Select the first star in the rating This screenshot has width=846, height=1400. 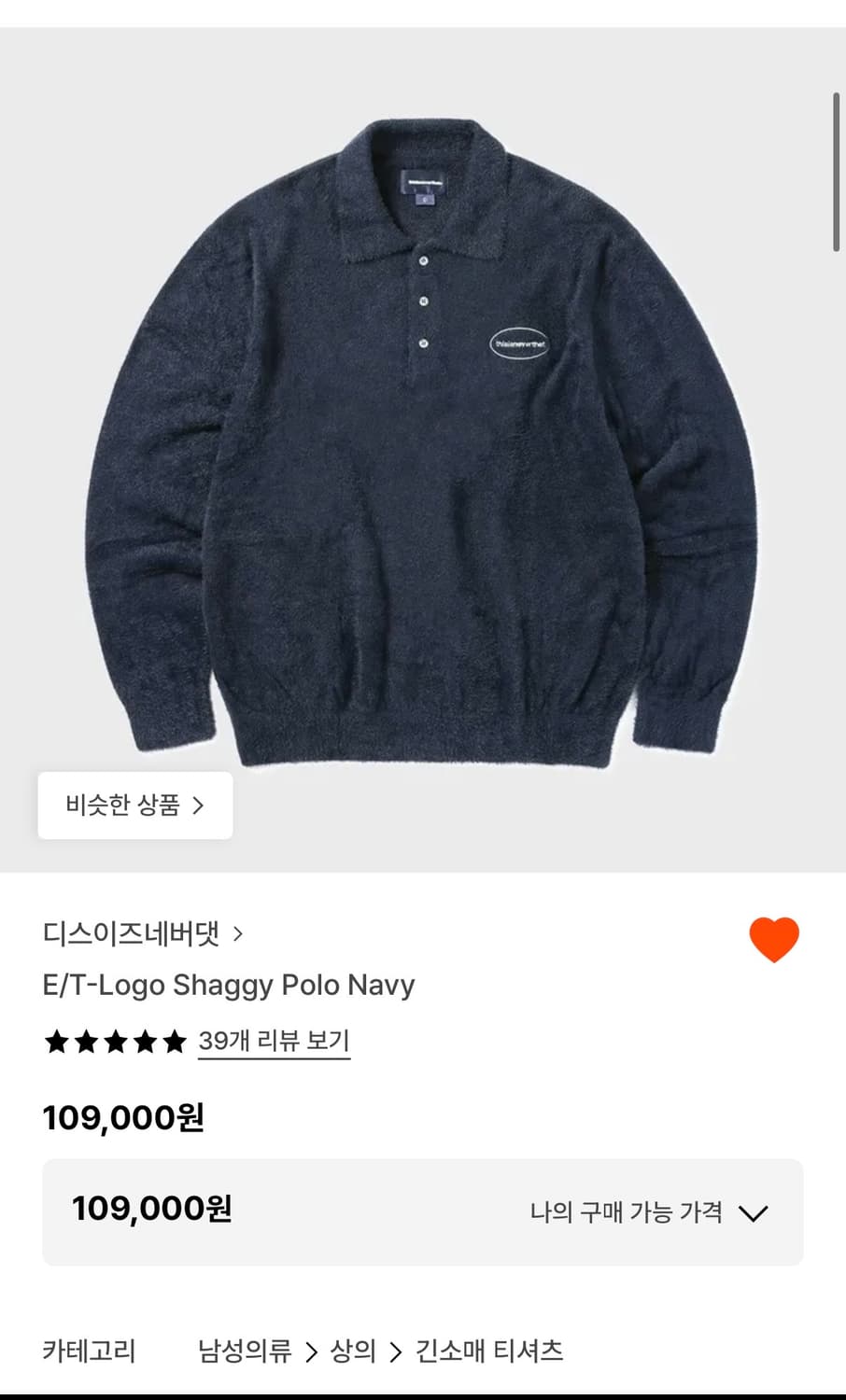[x=57, y=1042]
